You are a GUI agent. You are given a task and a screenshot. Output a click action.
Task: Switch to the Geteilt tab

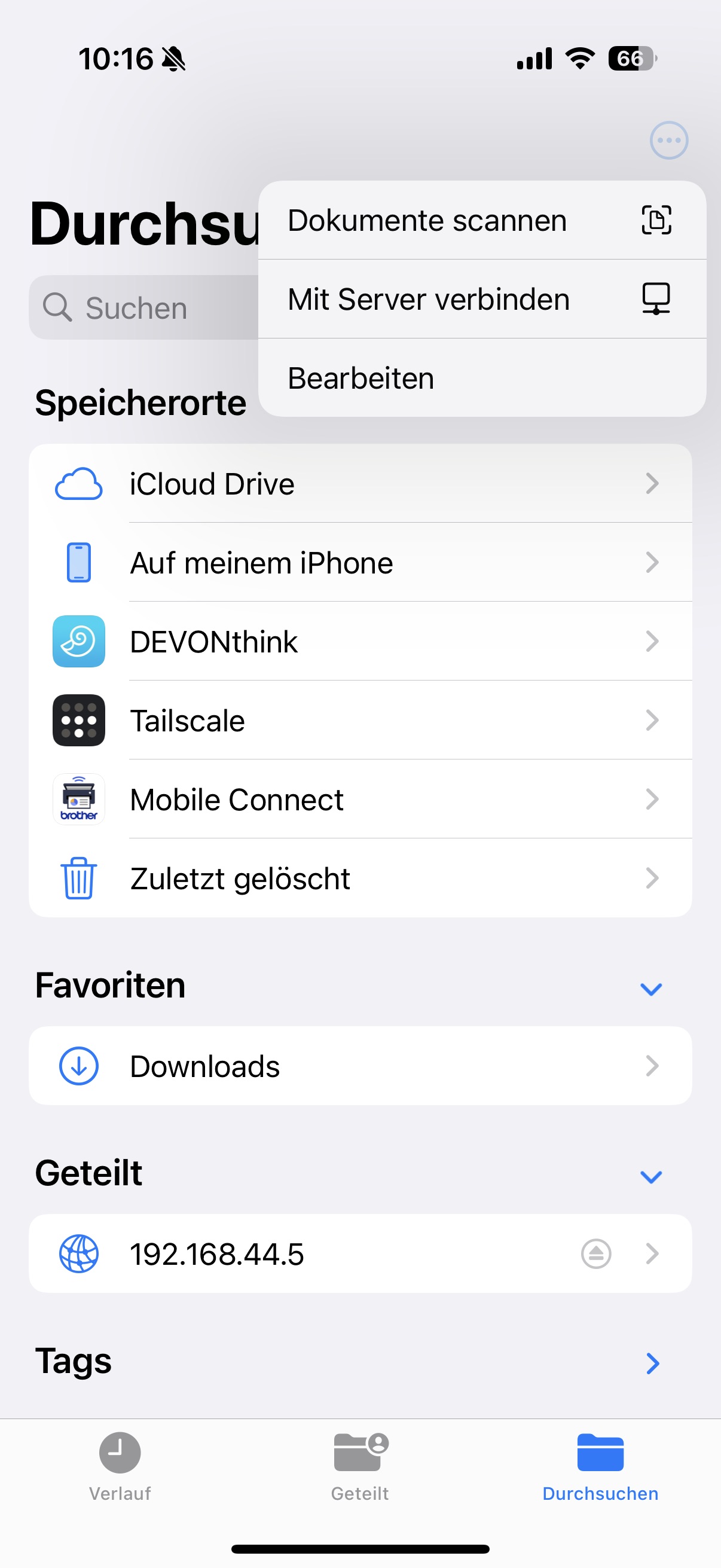coord(360,1467)
